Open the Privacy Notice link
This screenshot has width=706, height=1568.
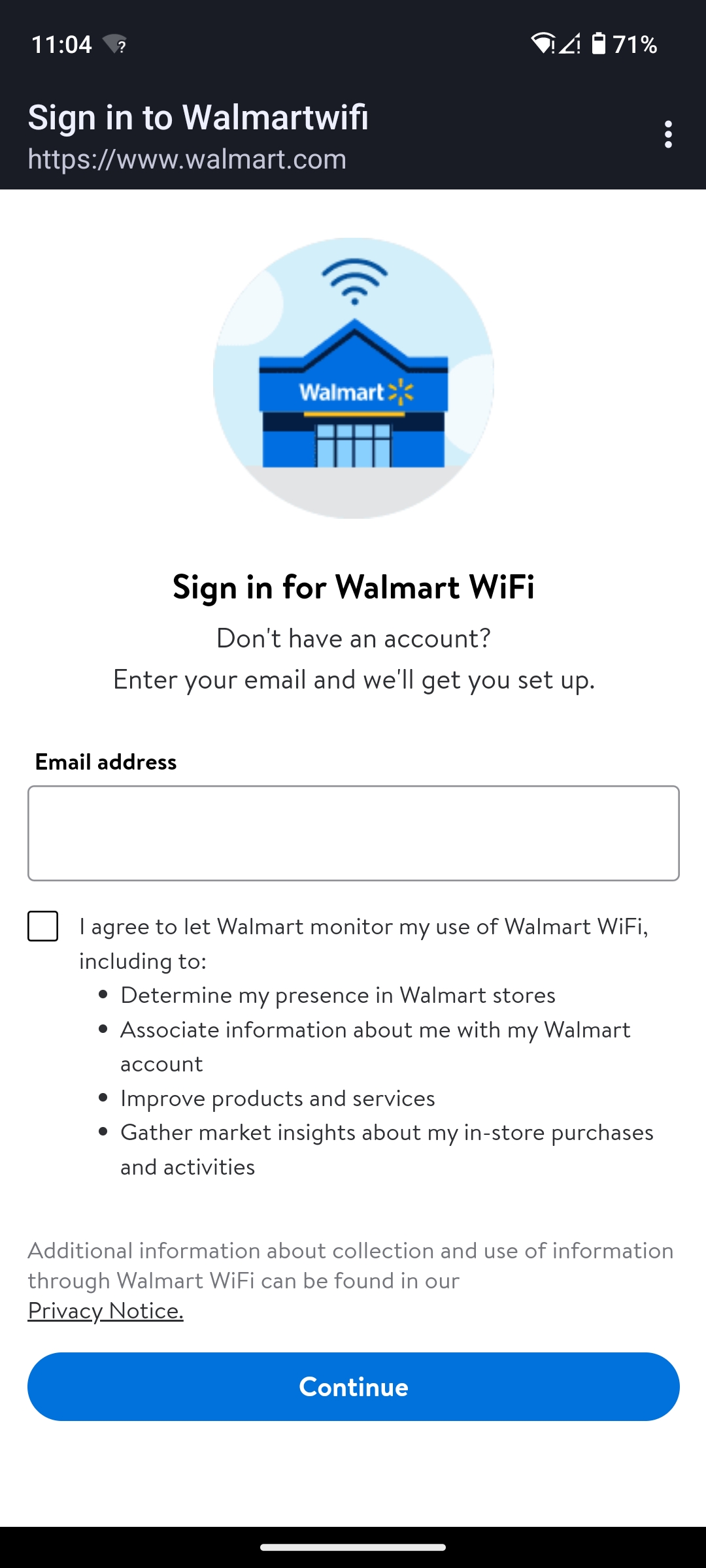105,1311
